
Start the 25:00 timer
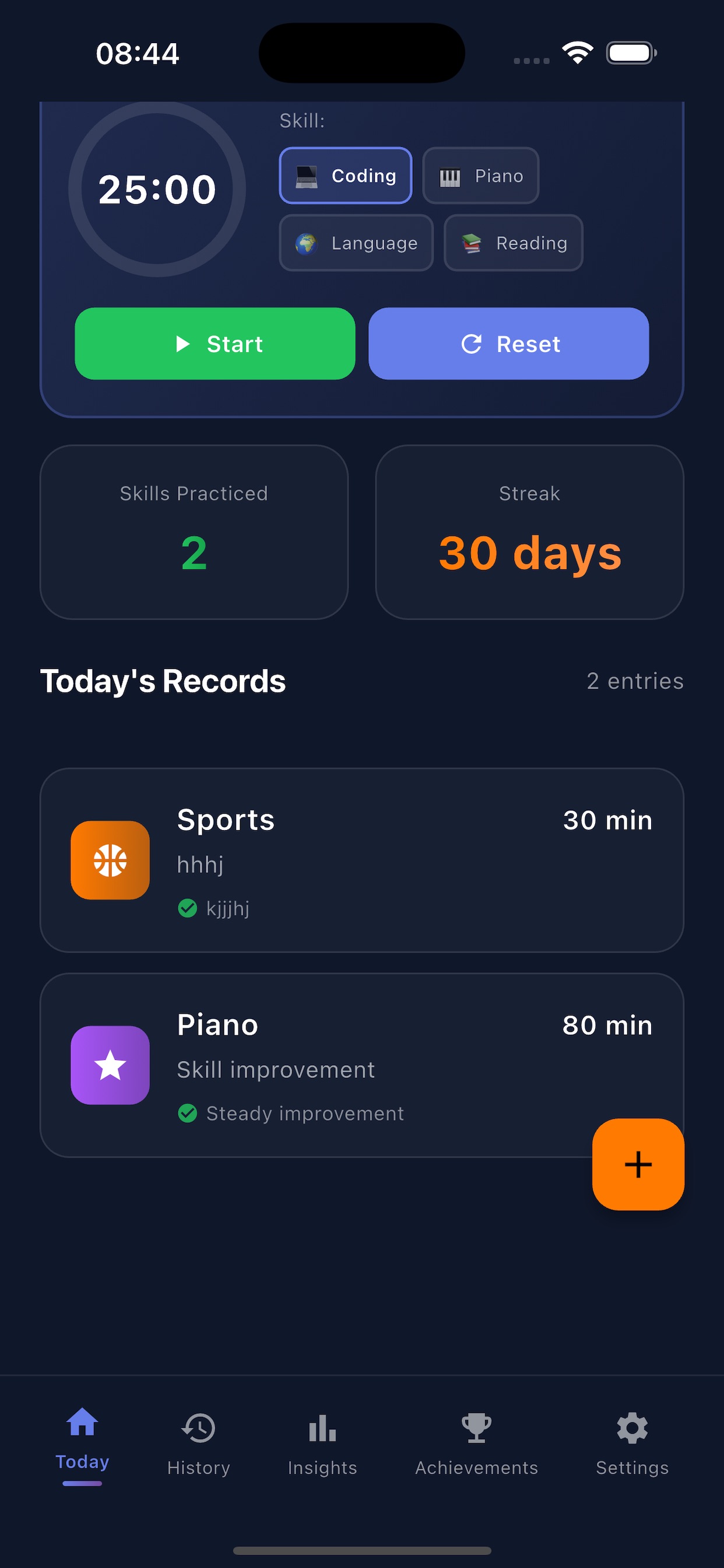pyautogui.click(x=215, y=344)
